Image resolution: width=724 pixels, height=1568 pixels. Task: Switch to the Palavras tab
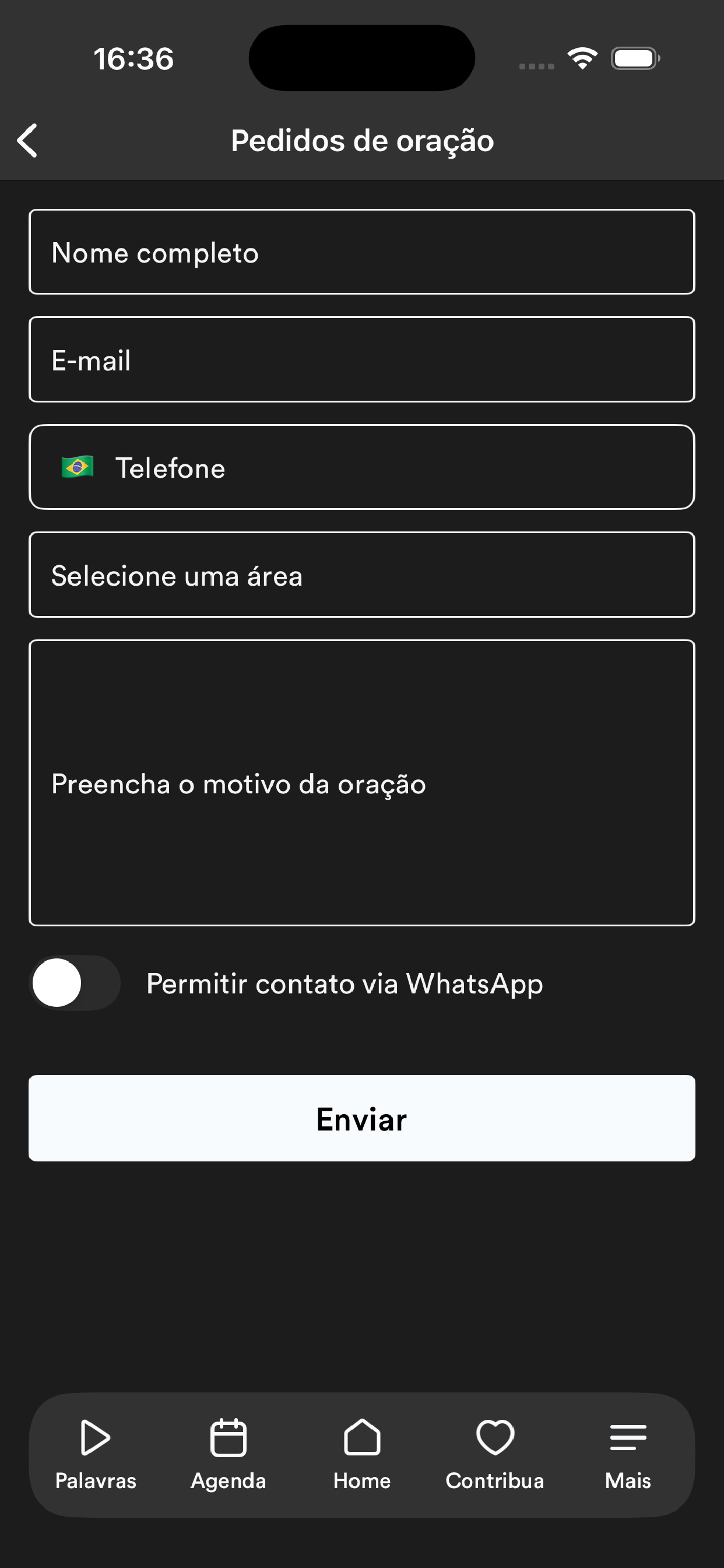point(96,1455)
